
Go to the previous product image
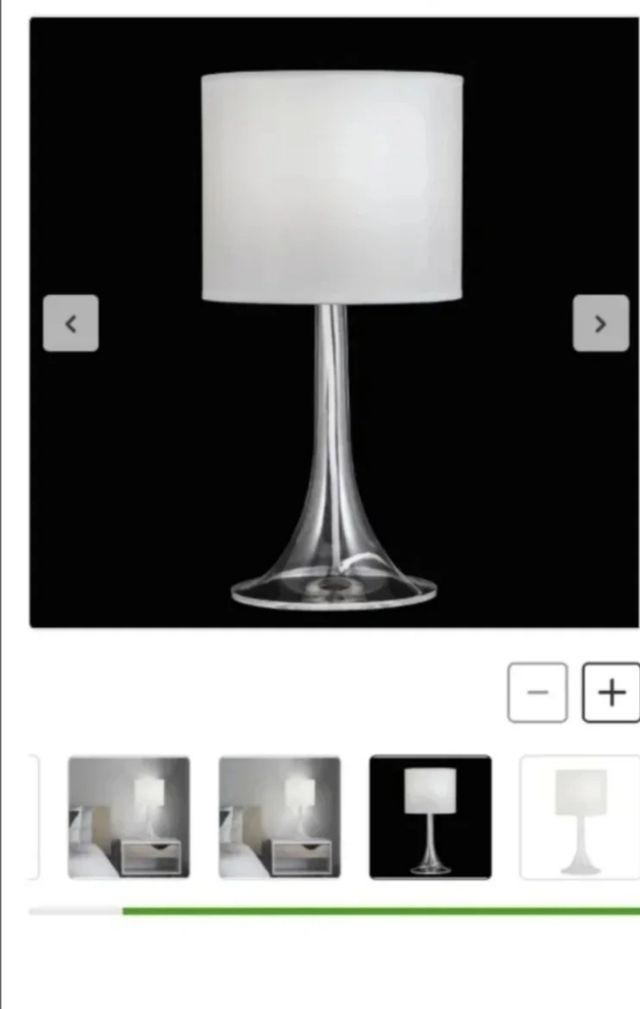[70, 323]
